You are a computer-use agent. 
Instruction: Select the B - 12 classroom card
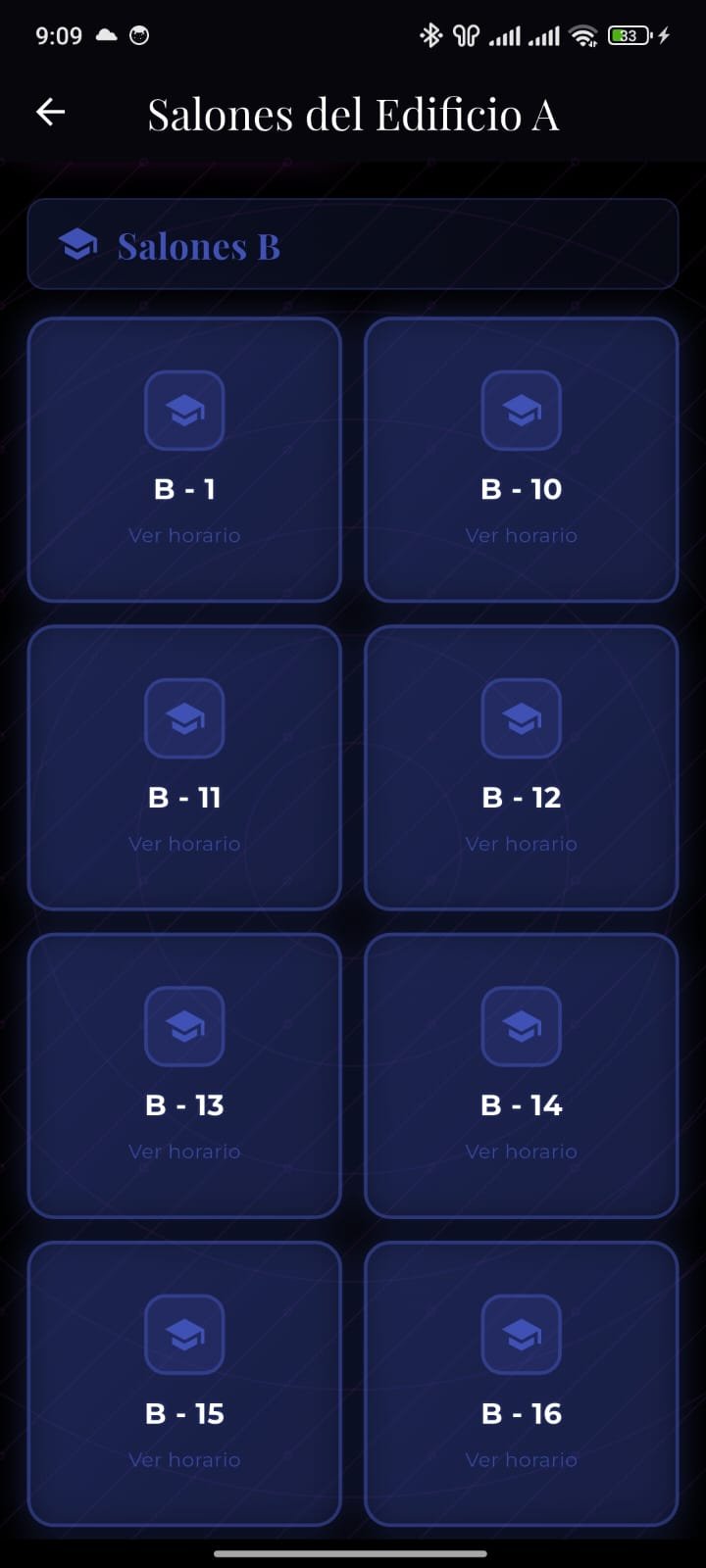521,768
